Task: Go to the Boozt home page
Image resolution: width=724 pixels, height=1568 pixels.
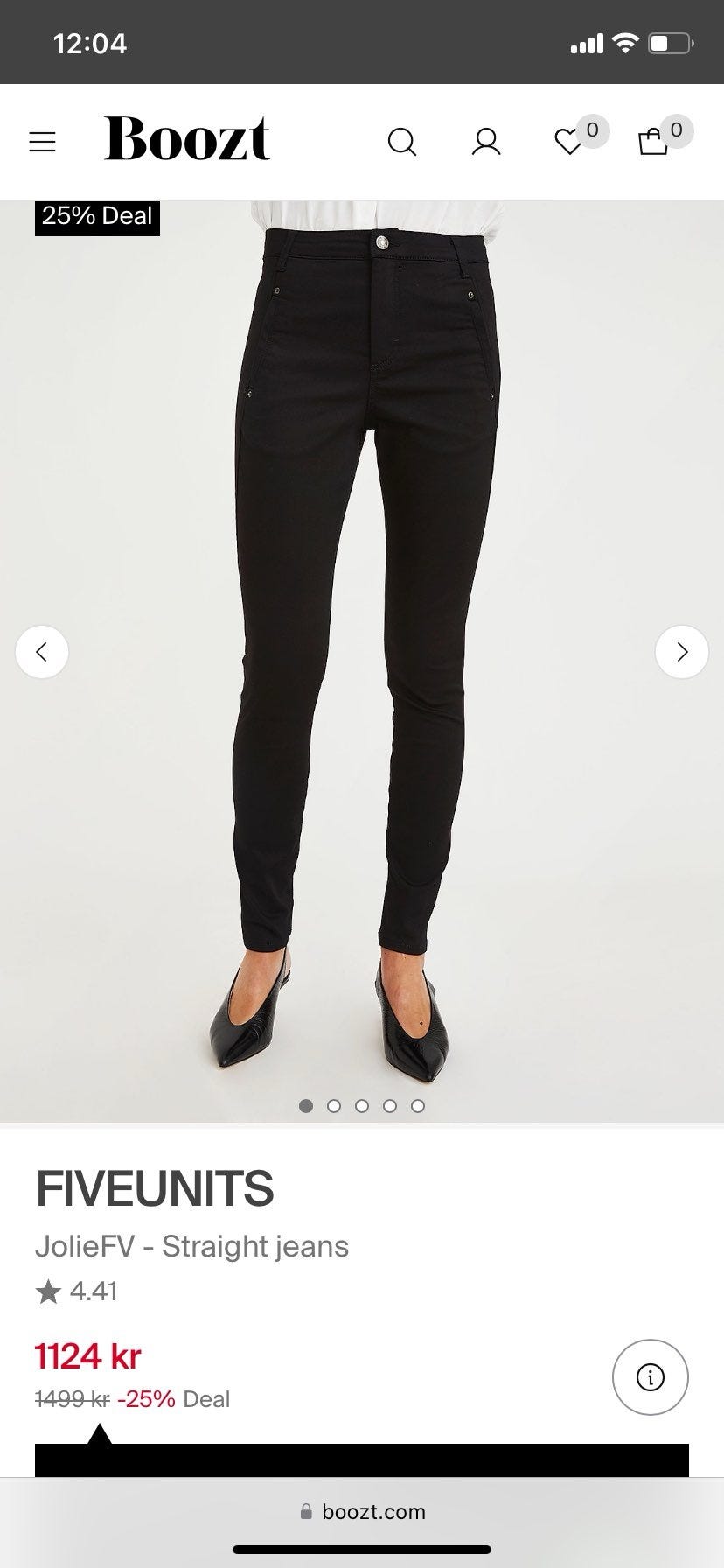Action: (187, 140)
